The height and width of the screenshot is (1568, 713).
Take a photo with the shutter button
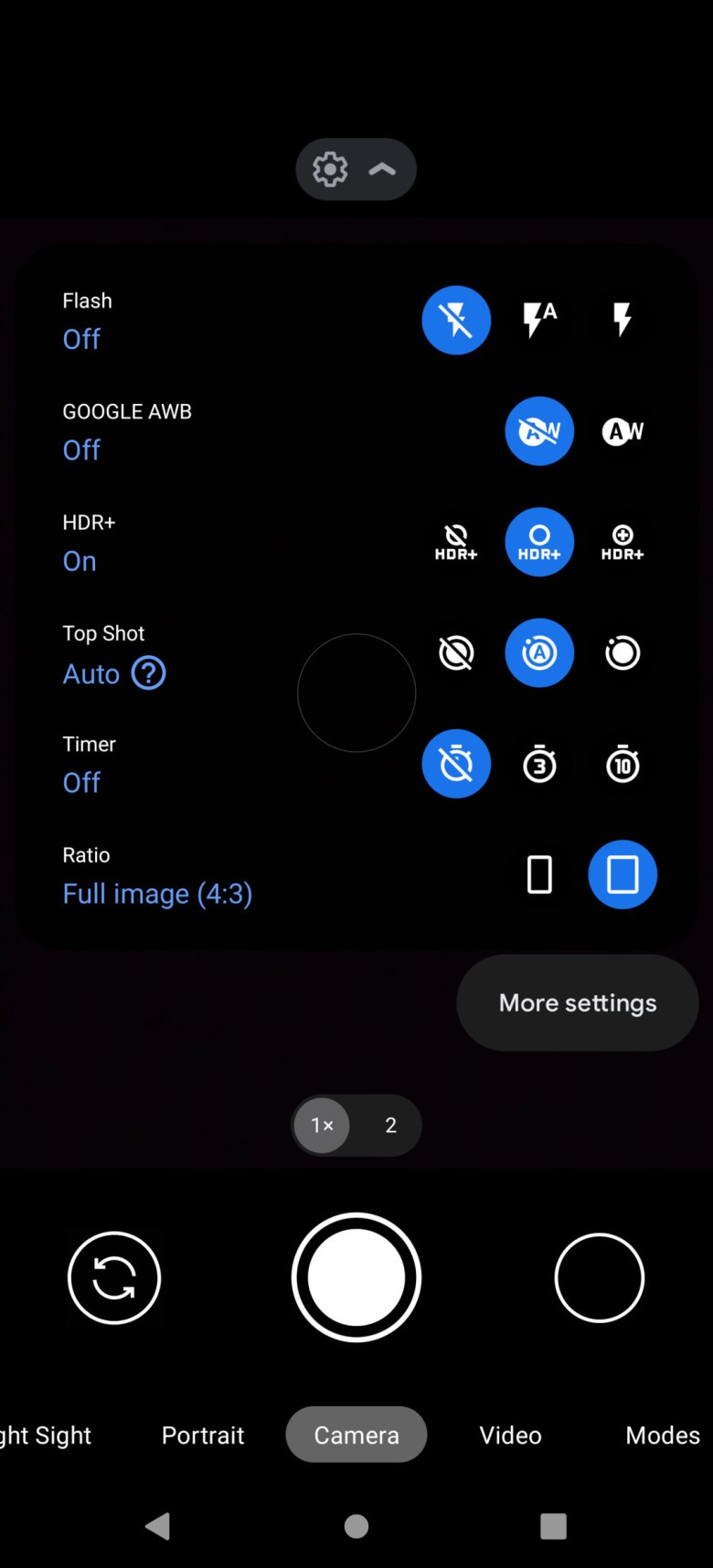(x=356, y=1277)
